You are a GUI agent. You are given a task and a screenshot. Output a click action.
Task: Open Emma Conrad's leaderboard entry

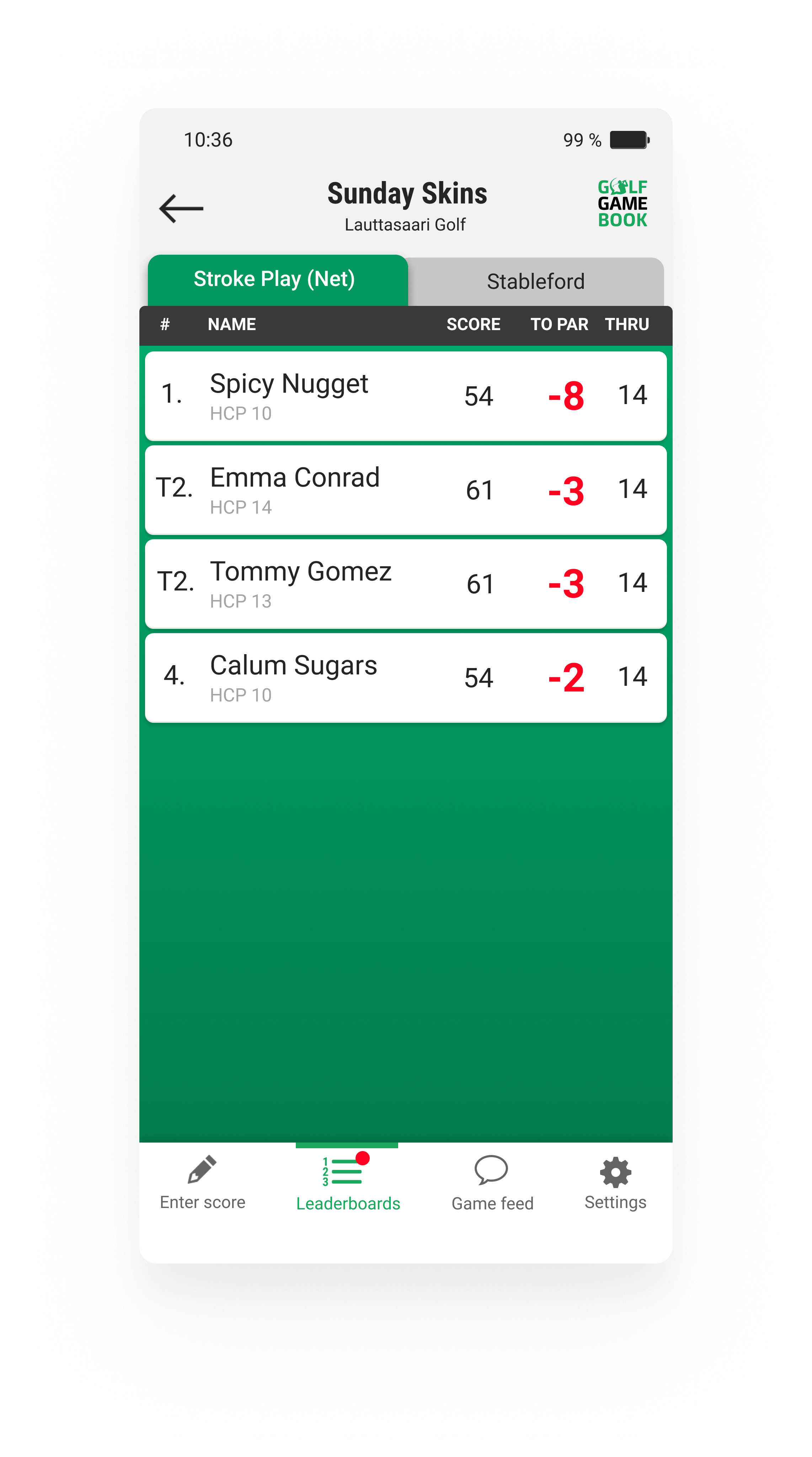pos(405,489)
